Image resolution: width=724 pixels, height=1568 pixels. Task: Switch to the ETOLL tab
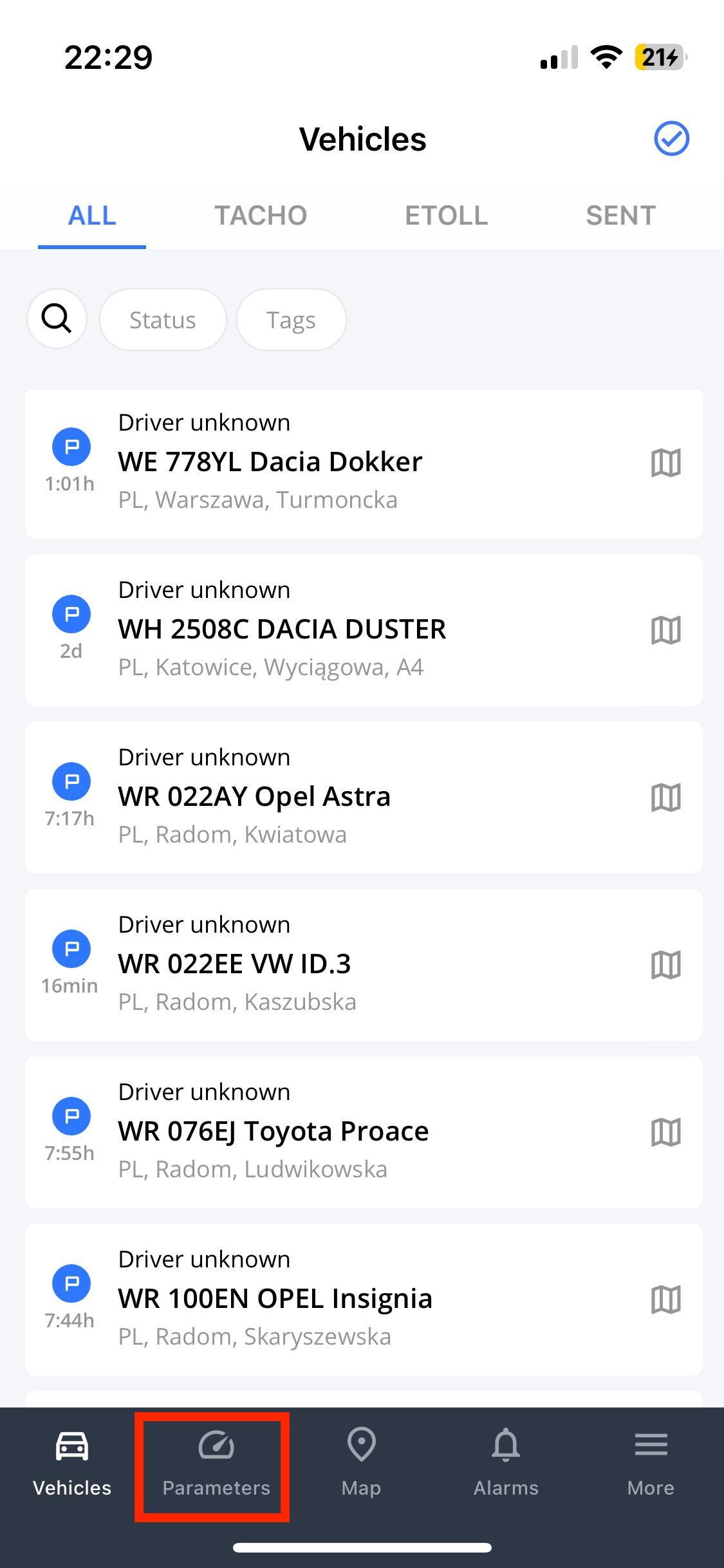coord(446,216)
